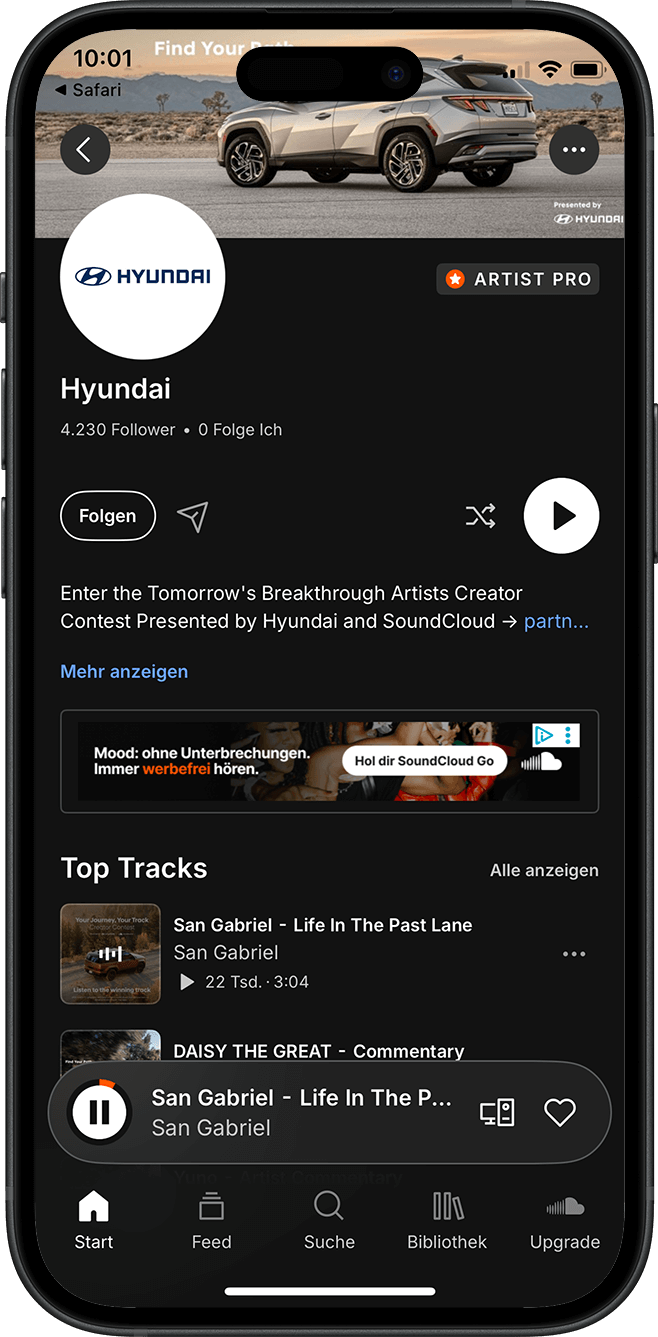Open the track Life In The Past Lane
The width and height of the screenshot is (658, 1337).
point(322,925)
